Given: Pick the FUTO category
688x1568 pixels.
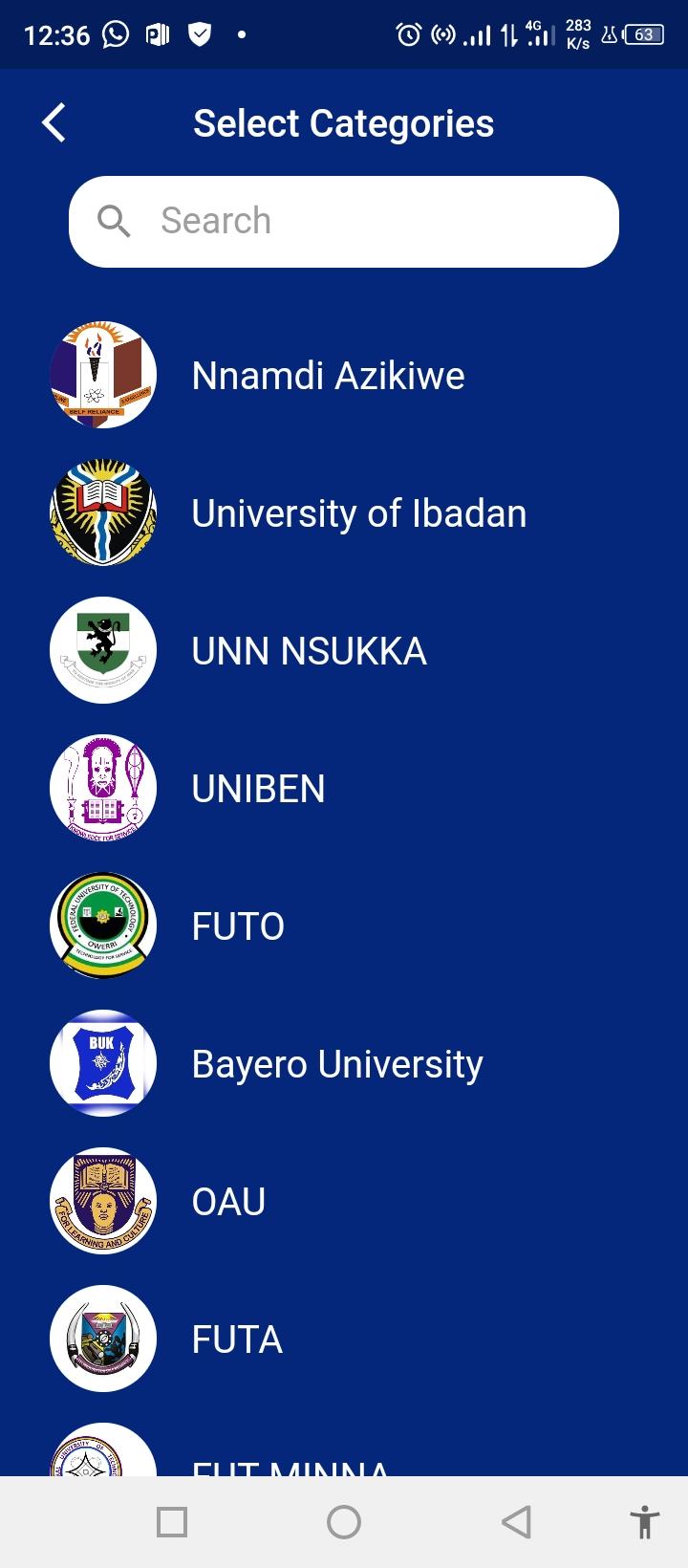Looking at the screenshot, I should pyautogui.click(x=344, y=926).
